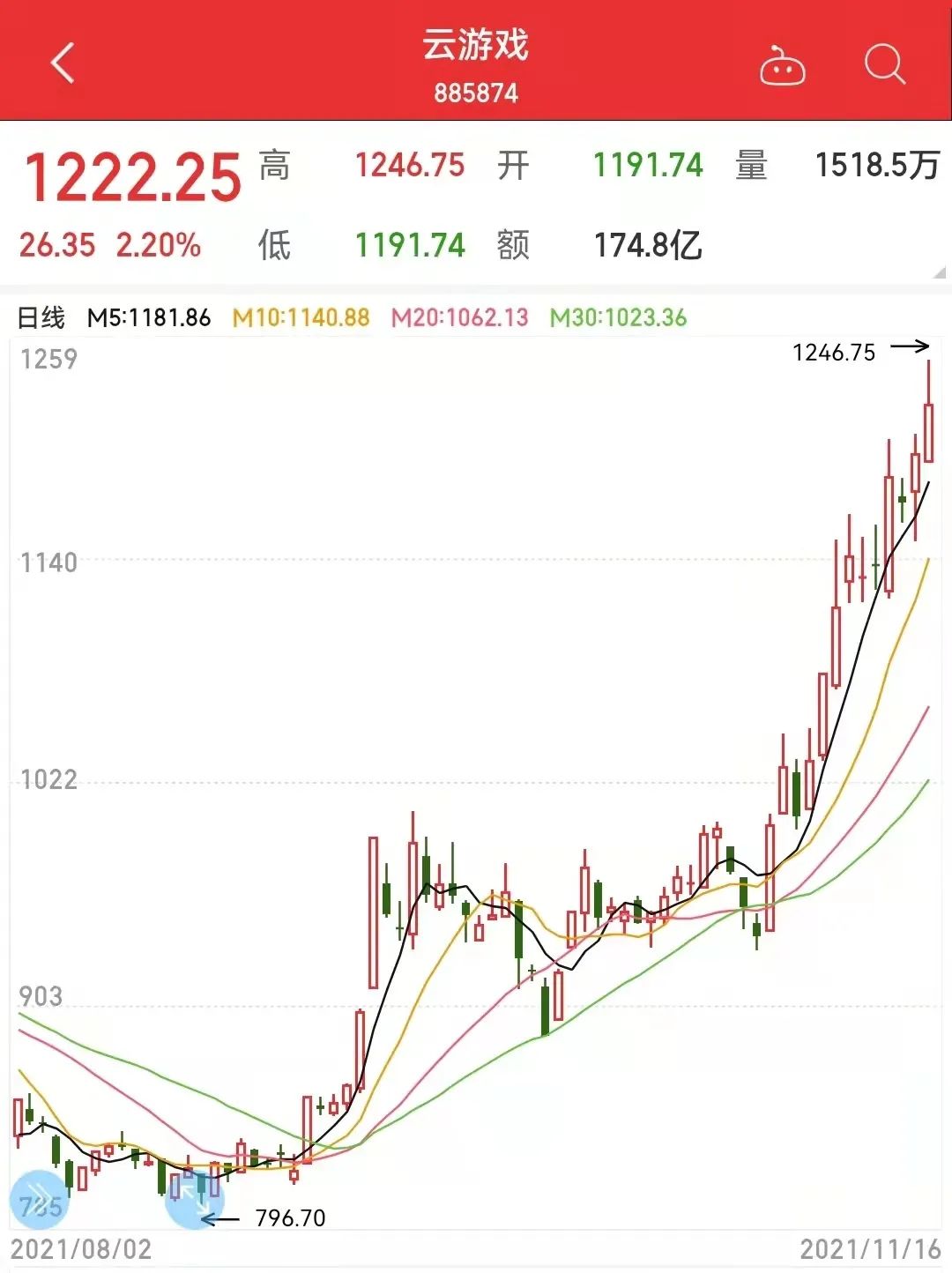Tap the blue crossed-arrows pan button

pyautogui.click(x=196, y=1199)
